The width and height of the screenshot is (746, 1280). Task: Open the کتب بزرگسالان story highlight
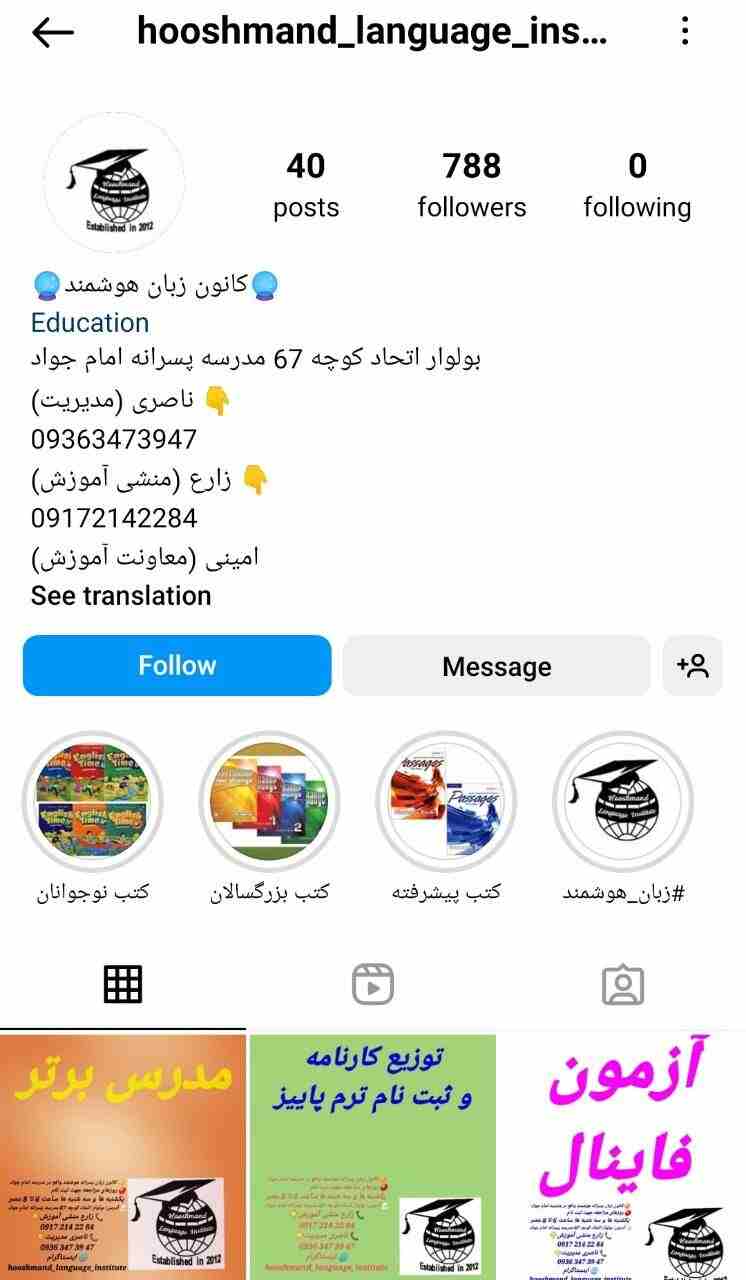pos(269,802)
